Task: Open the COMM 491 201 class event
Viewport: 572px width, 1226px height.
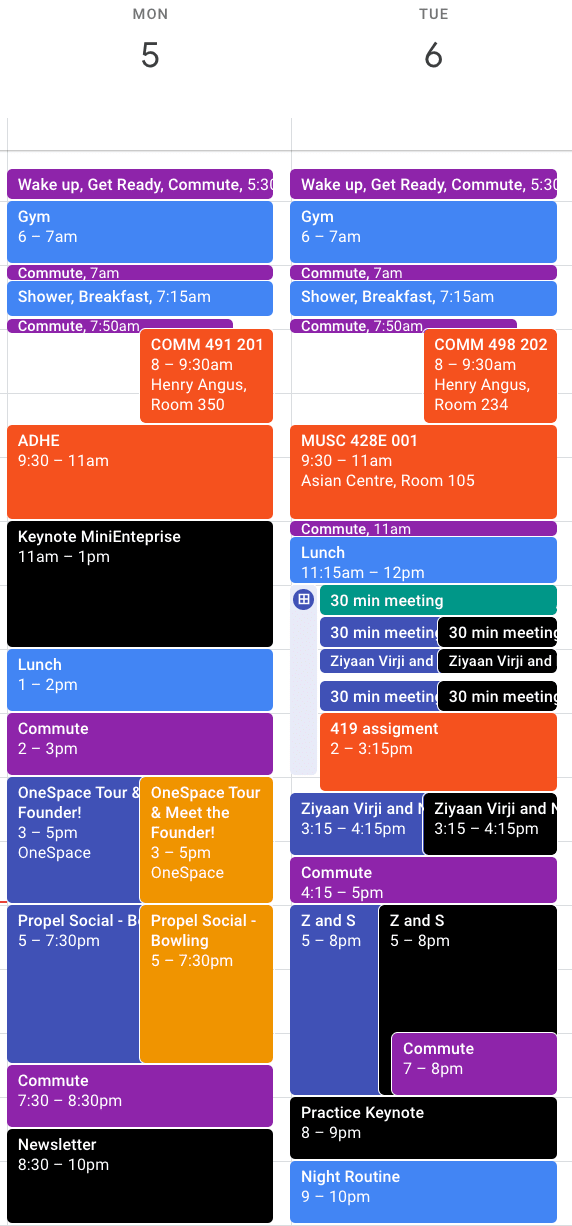Action: point(206,375)
